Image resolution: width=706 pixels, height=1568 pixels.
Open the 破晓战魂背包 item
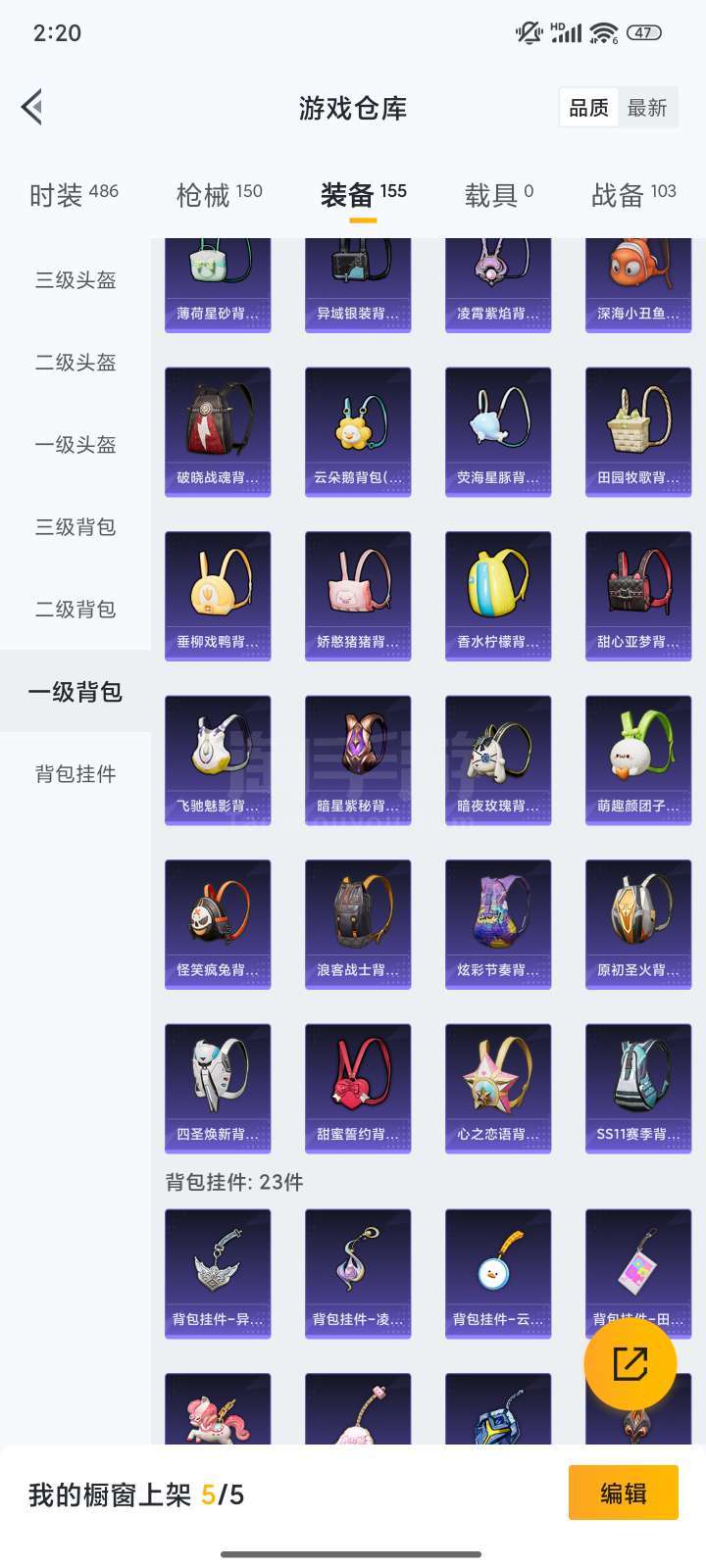(x=218, y=431)
